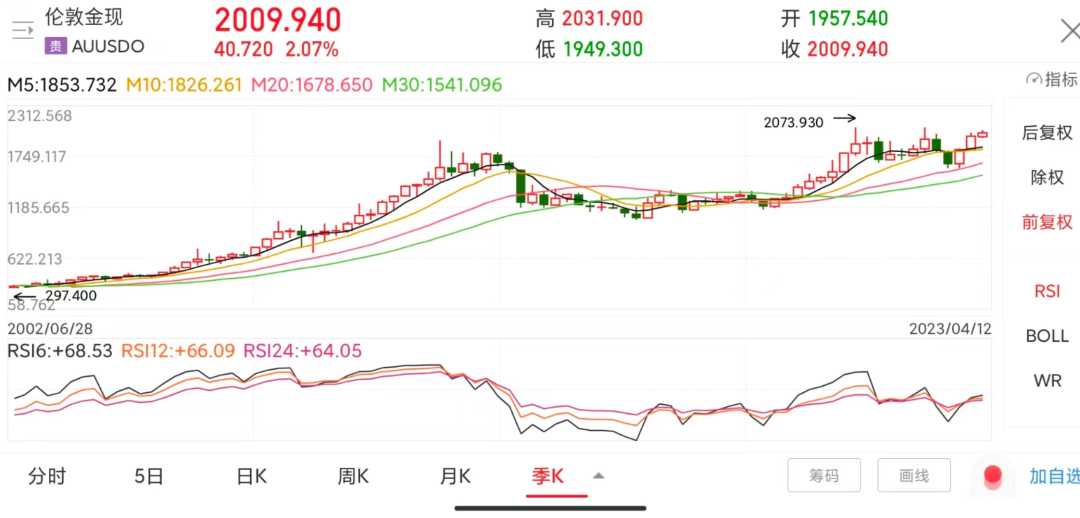
Task: Select 后复权 price adjustment
Action: click(1047, 132)
